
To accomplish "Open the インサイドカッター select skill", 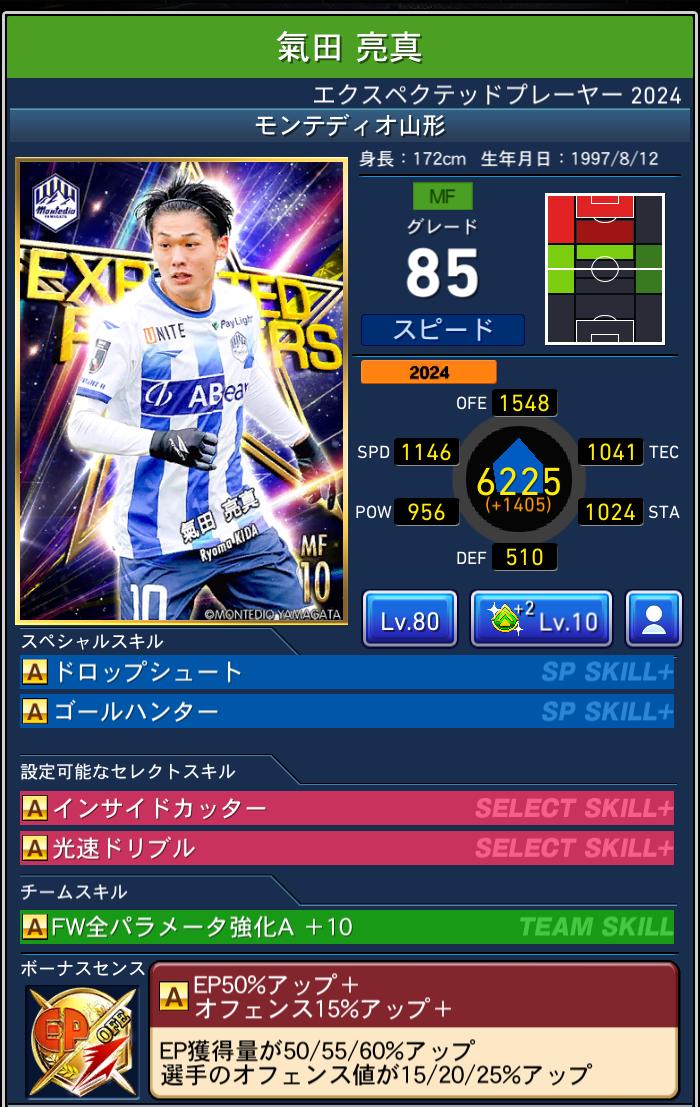I will click(x=347, y=808).
